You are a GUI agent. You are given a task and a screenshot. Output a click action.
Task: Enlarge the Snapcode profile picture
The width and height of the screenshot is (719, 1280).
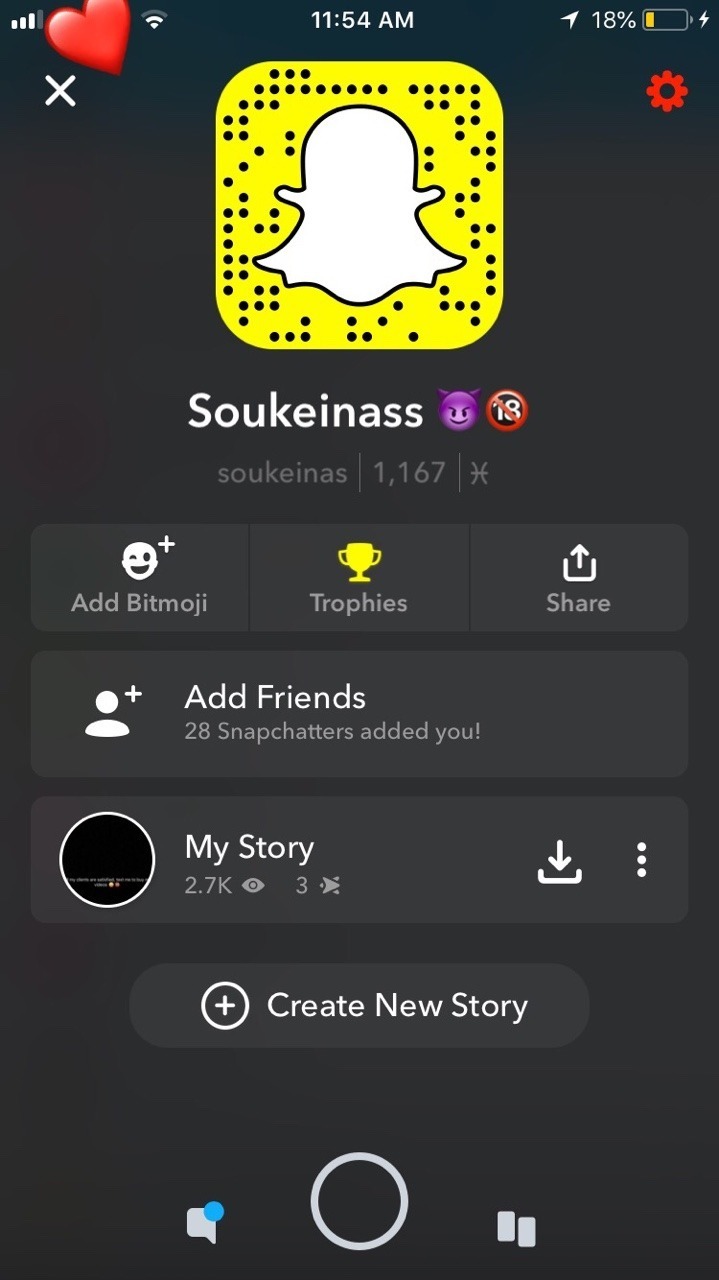click(359, 205)
